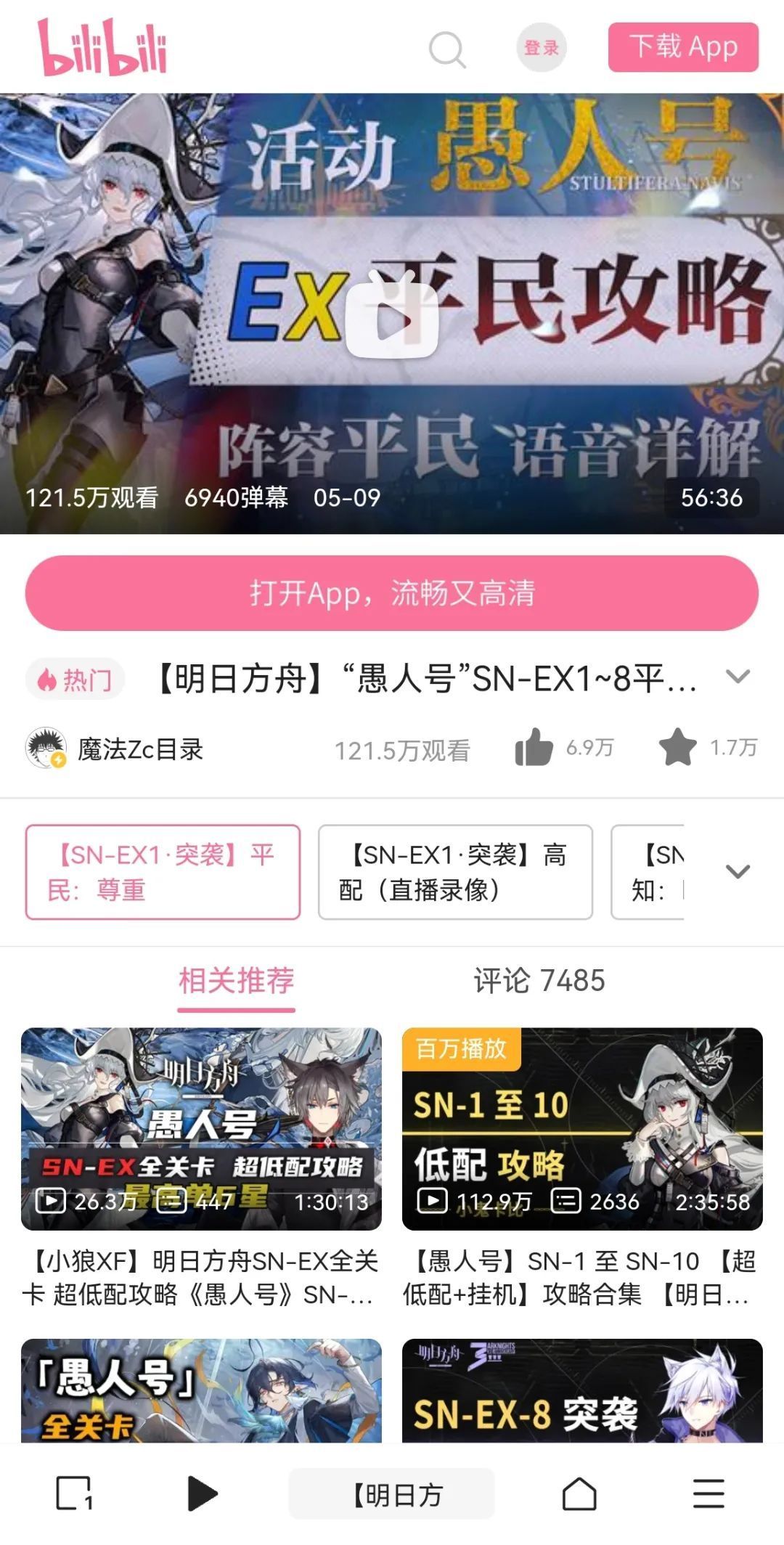This screenshot has width=784, height=1545.
Task: Open 【愚人号】SN-1 至 SN-10 video
Action: pyautogui.click(x=582, y=1129)
